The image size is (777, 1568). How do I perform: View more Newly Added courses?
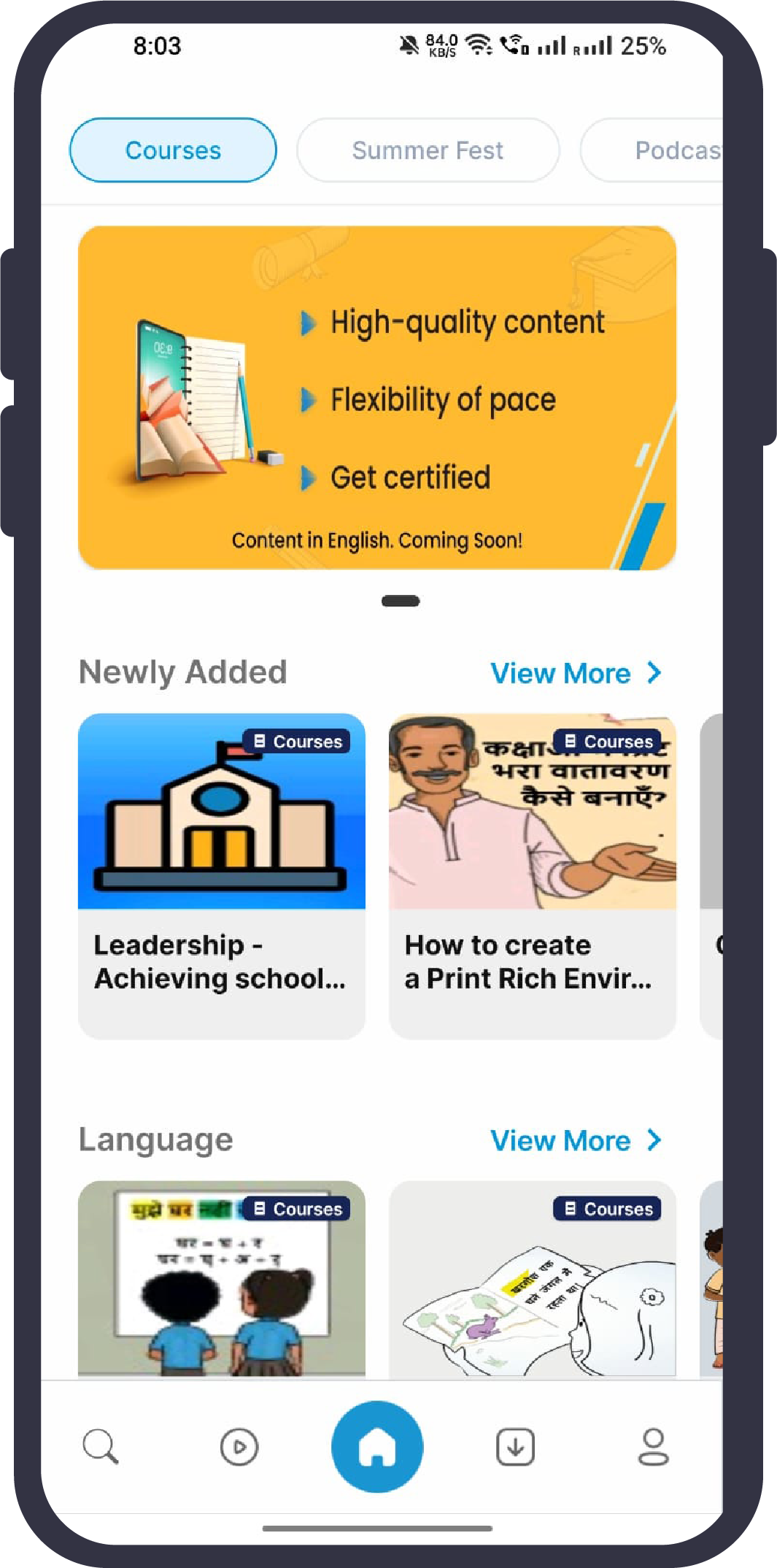[576, 673]
